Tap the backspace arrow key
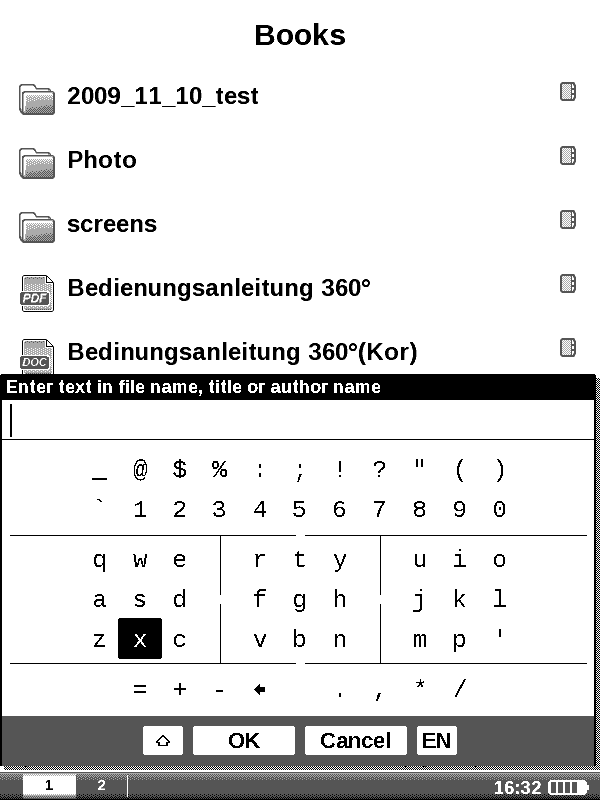 260,689
